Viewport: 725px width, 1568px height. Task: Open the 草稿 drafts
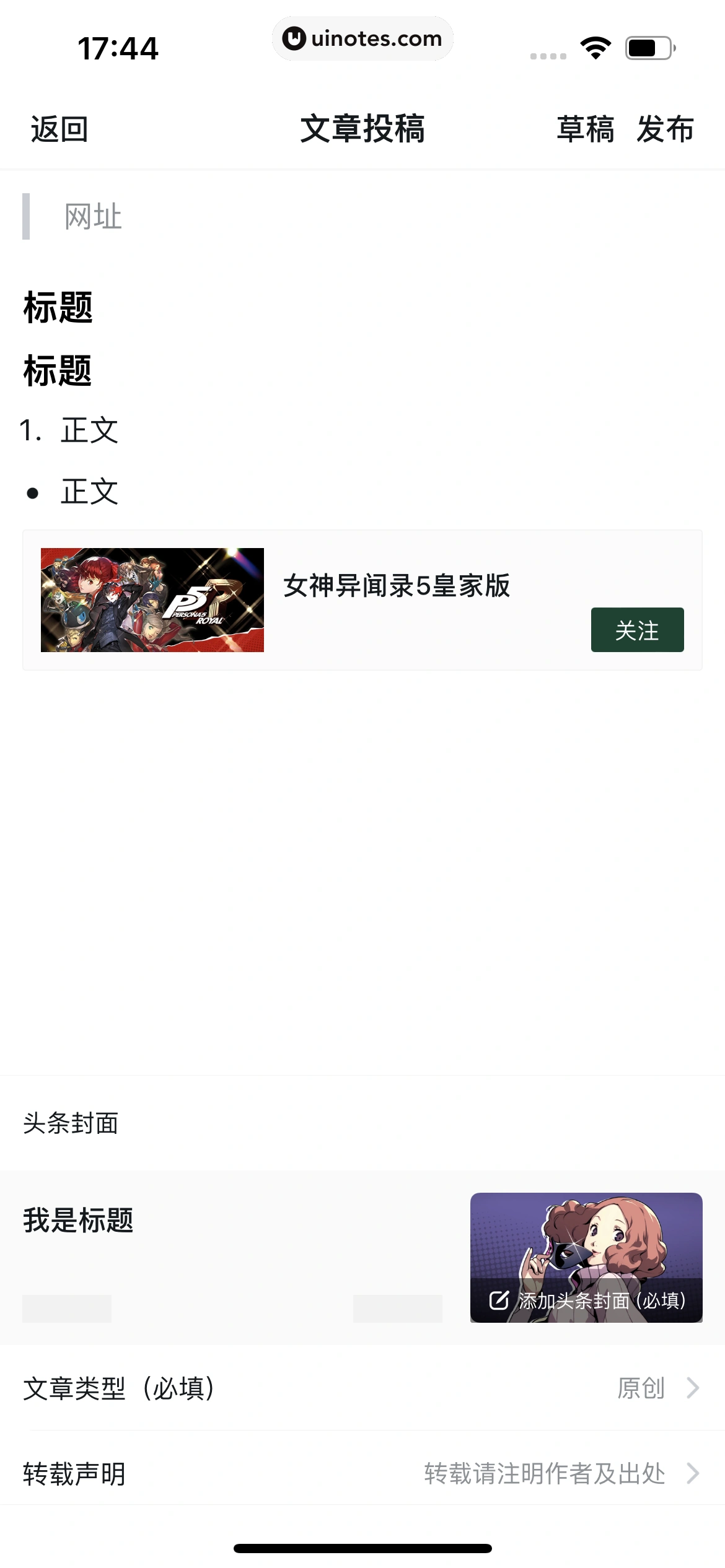(585, 129)
